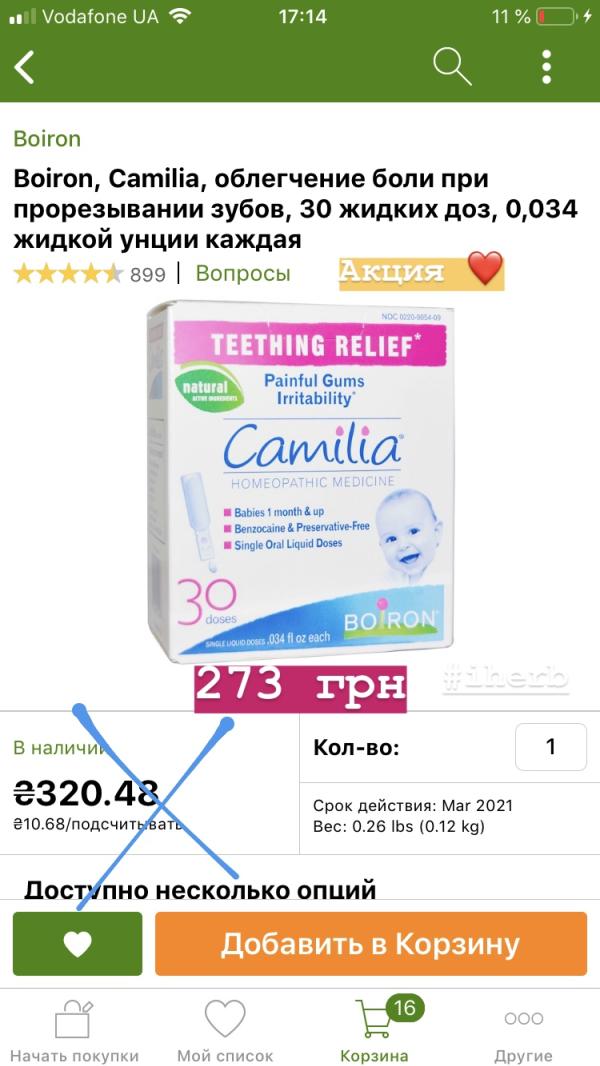This screenshot has width=600, height=1066.
Task: Tap Добавить в Корзину
Action: (x=370, y=943)
